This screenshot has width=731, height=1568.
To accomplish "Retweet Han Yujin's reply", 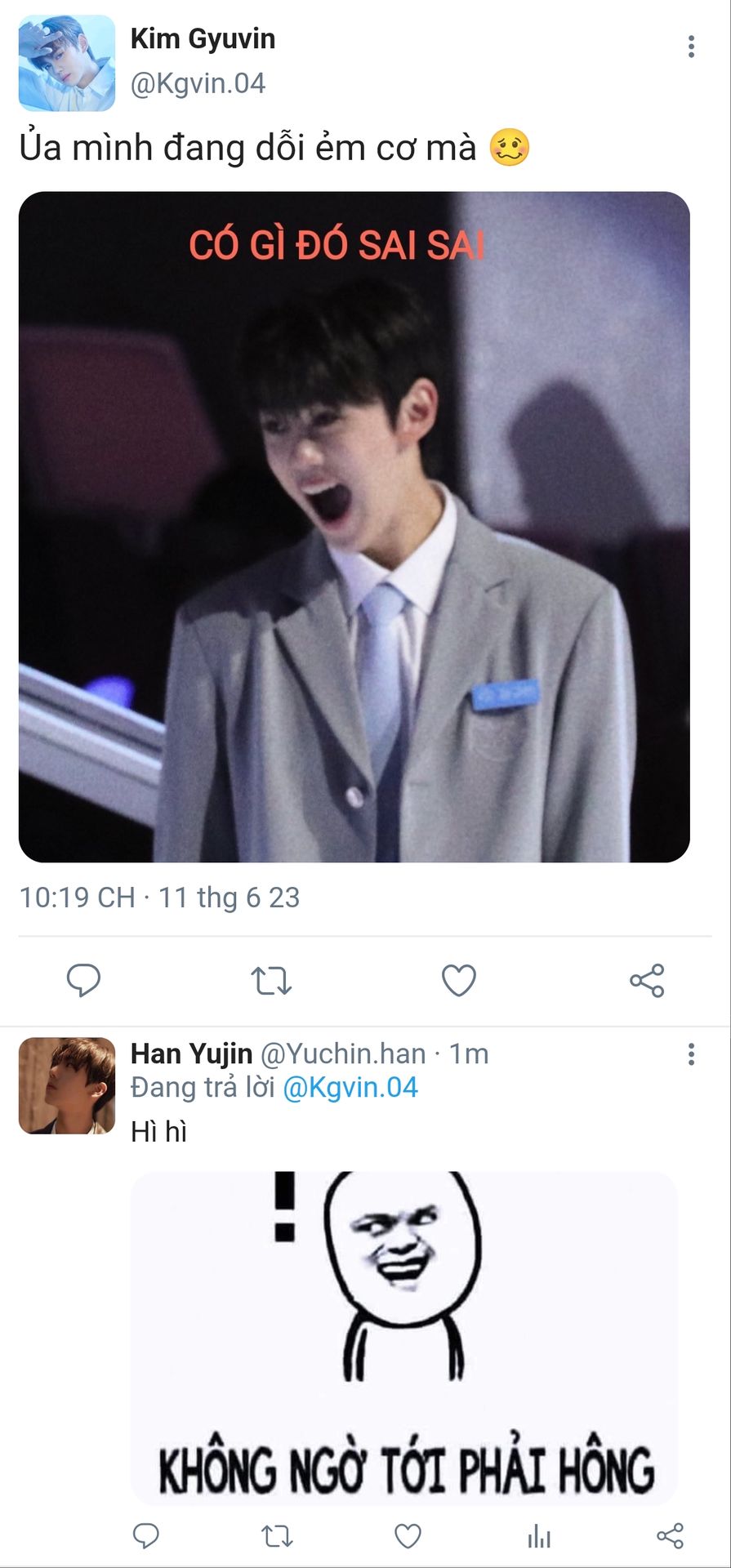I will click(x=277, y=1536).
